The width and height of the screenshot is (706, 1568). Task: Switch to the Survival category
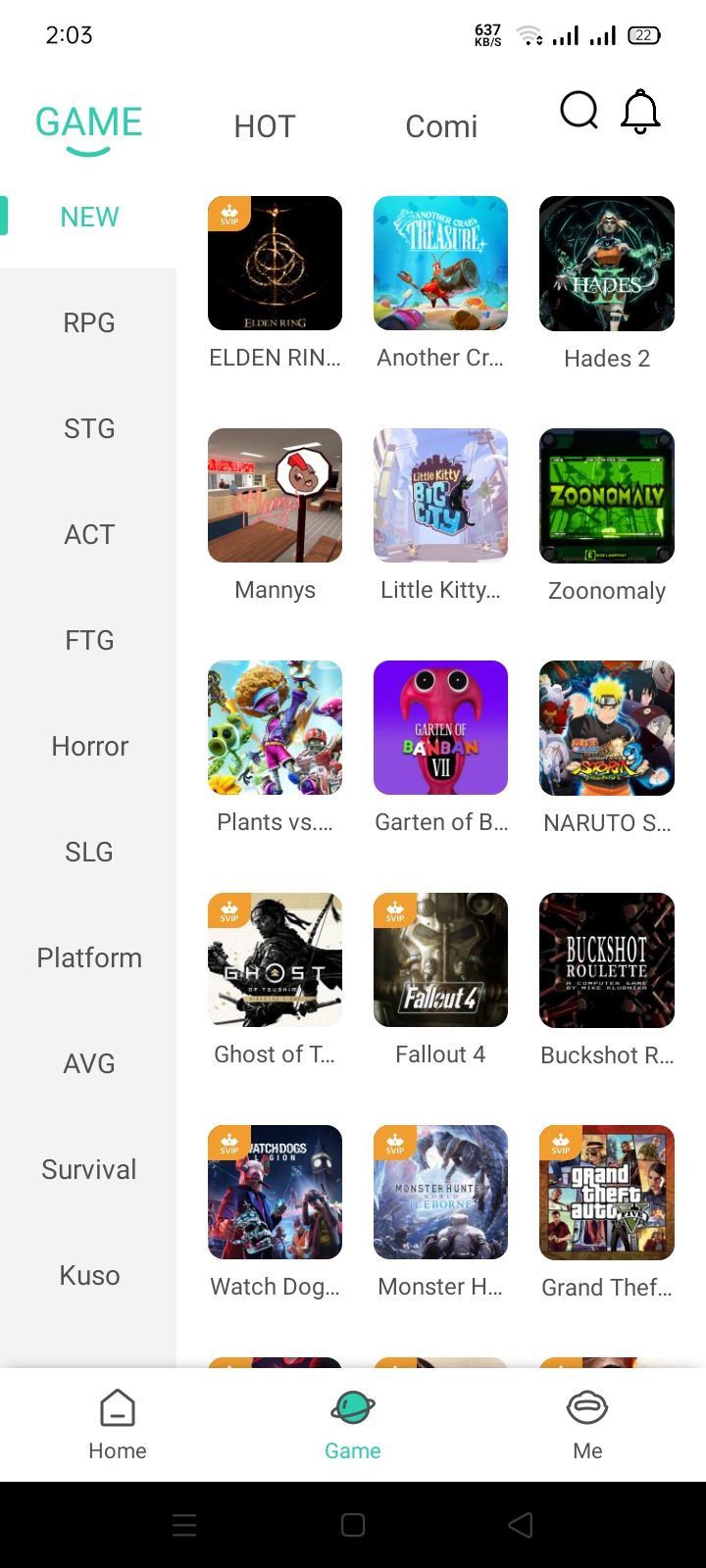89,1169
